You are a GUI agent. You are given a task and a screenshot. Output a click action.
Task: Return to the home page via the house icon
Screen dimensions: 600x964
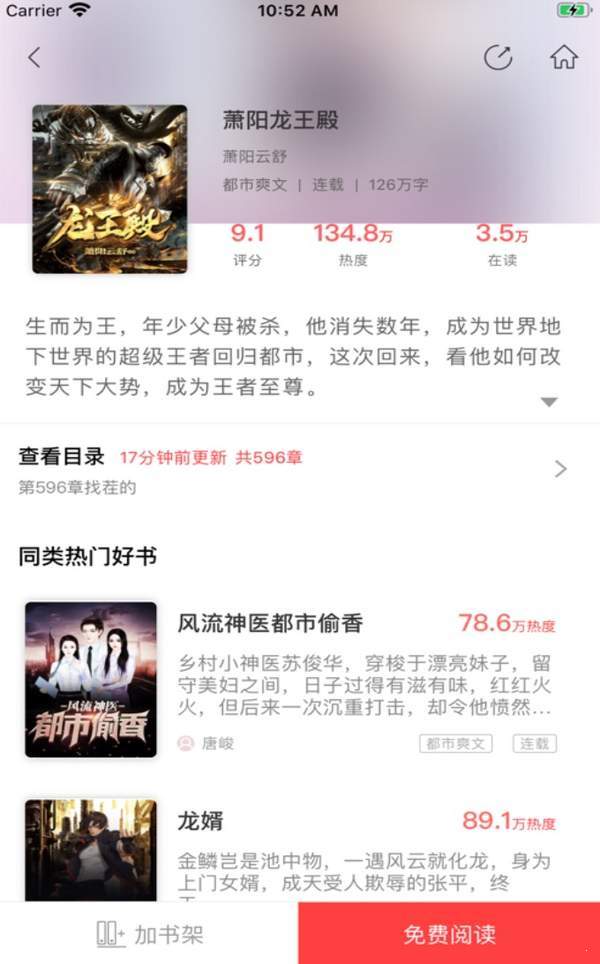tap(564, 58)
